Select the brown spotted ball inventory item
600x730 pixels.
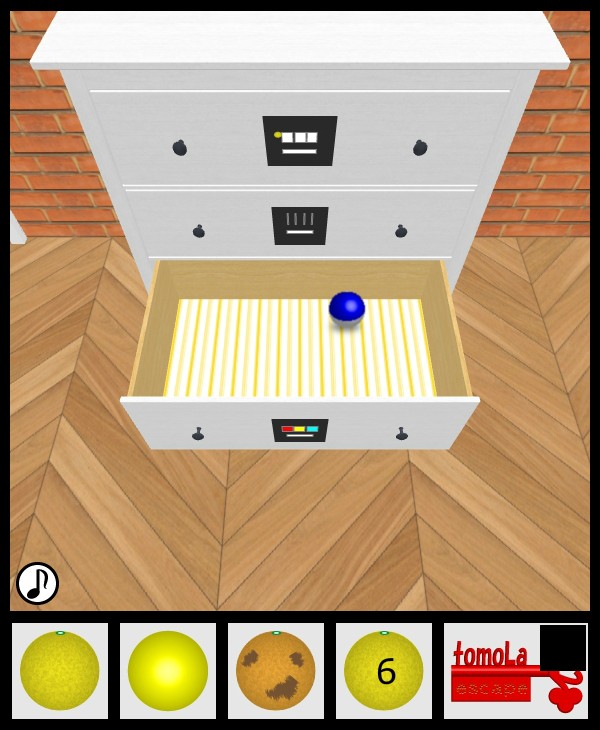[x=276, y=671]
